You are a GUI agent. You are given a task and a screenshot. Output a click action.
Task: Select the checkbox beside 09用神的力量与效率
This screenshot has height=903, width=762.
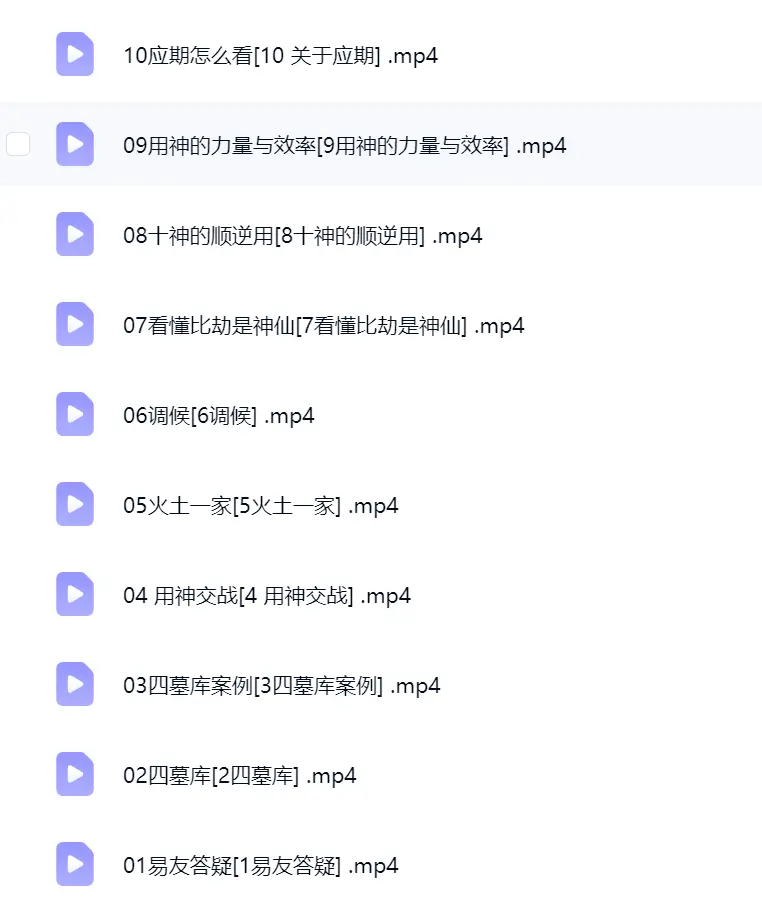coord(18,144)
